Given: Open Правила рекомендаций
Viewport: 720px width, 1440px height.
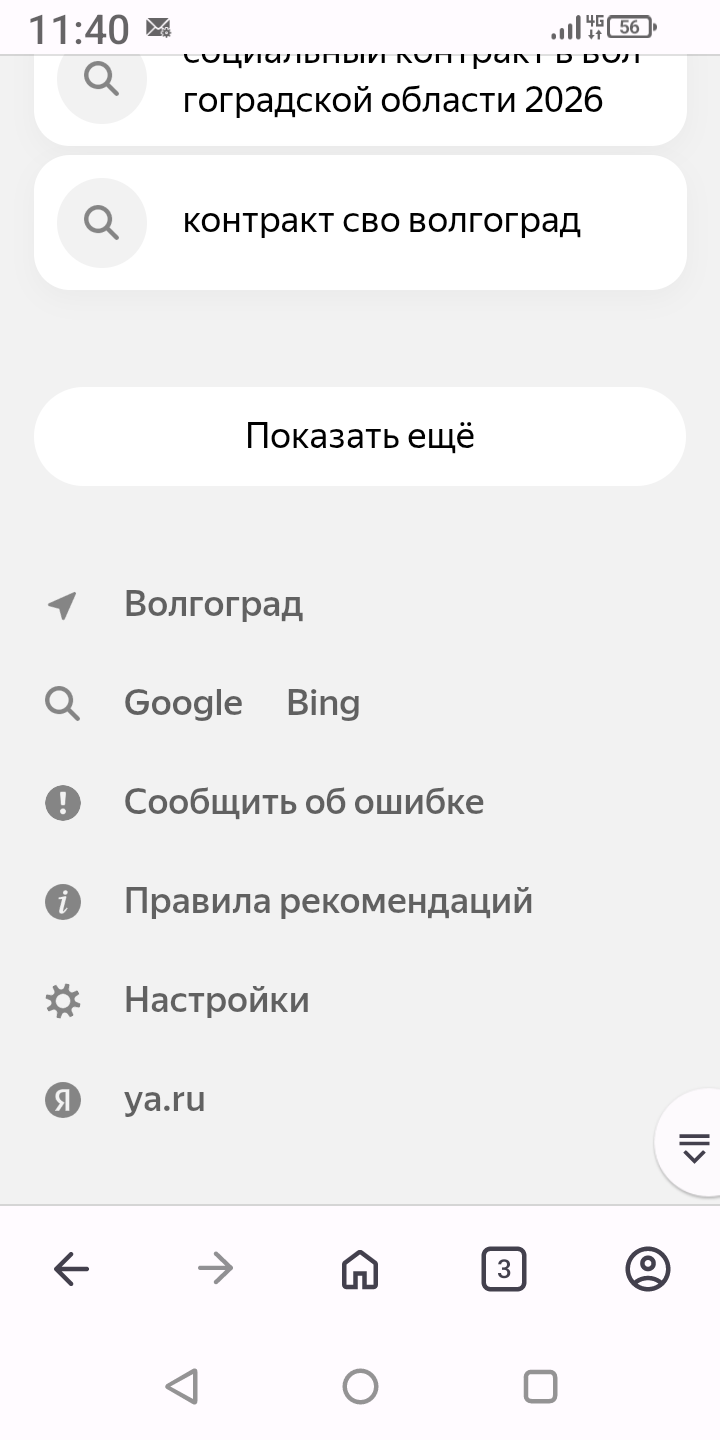Looking at the screenshot, I should pos(327,901).
